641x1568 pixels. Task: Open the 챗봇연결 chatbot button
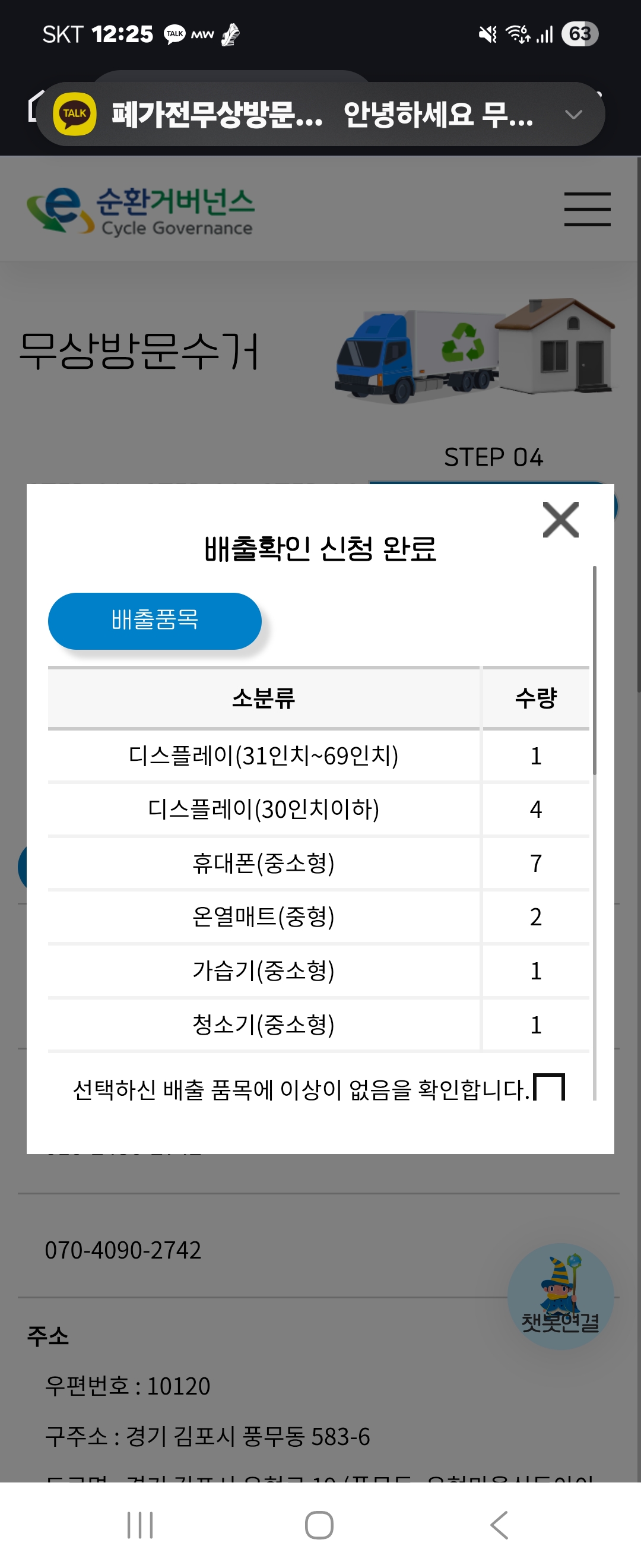pyautogui.click(x=560, y=1296)
